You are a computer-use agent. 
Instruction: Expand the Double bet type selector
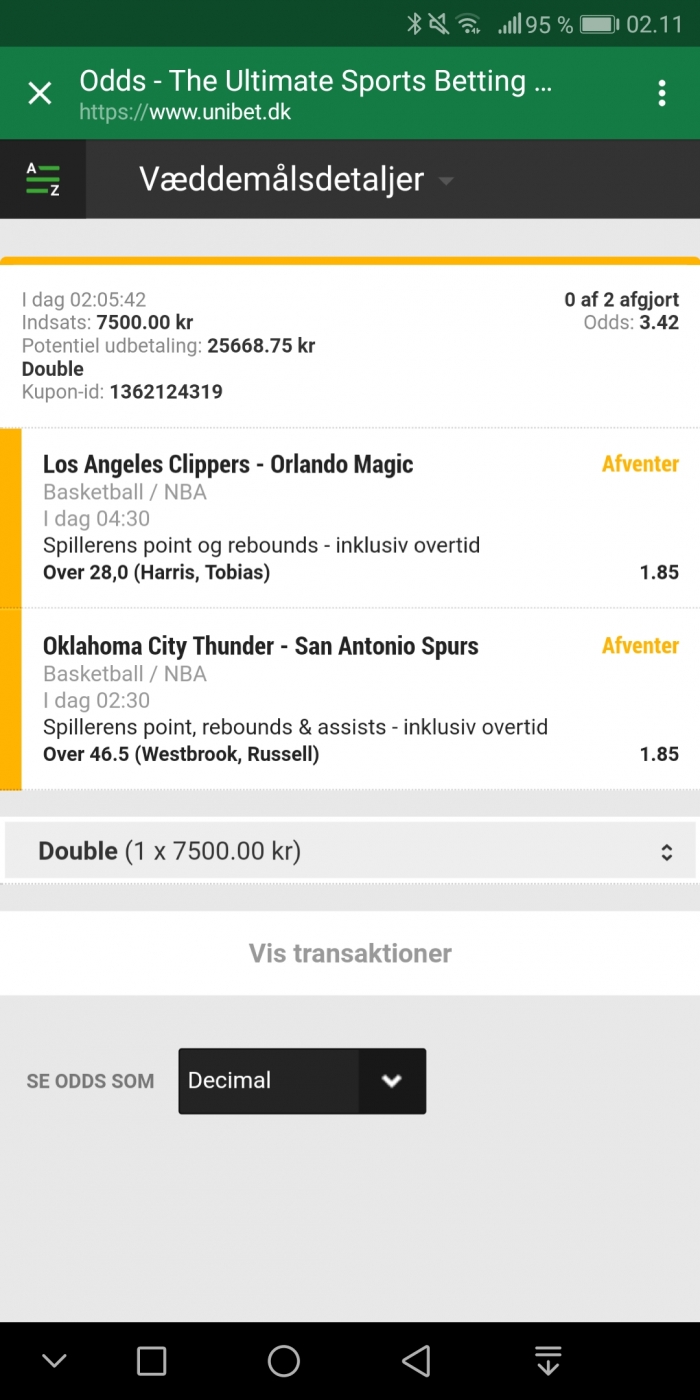tap(350, 851)
